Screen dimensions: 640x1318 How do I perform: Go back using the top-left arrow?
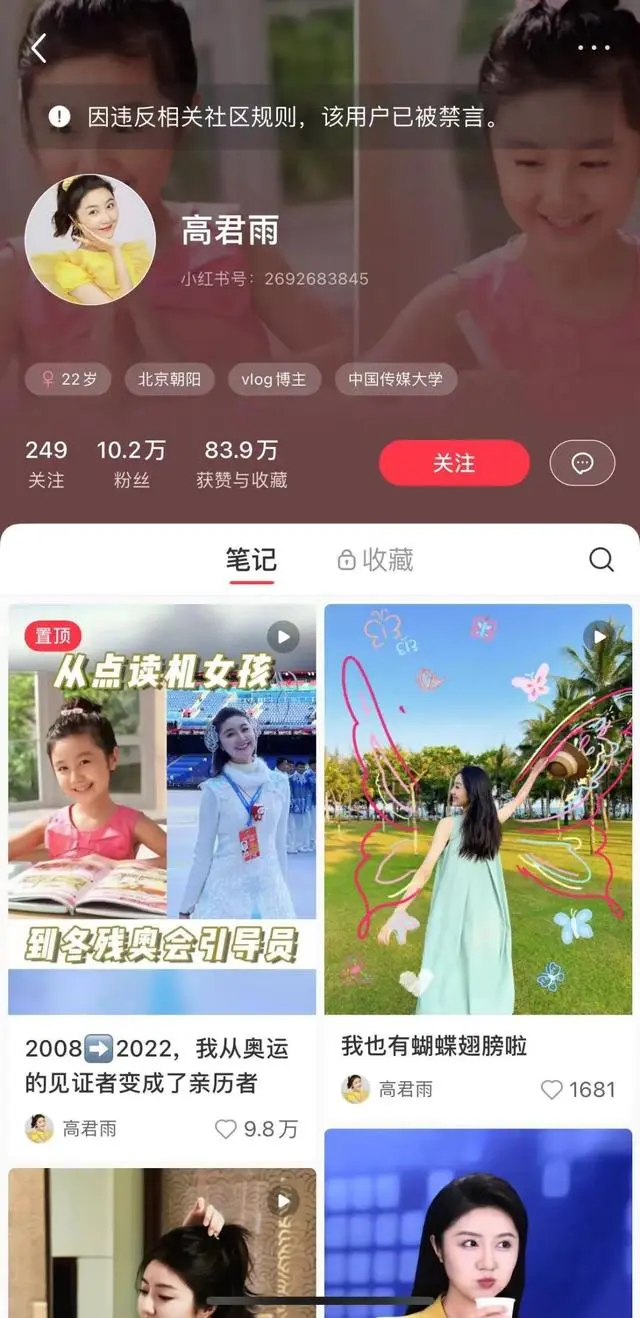(x=39, y=48)
